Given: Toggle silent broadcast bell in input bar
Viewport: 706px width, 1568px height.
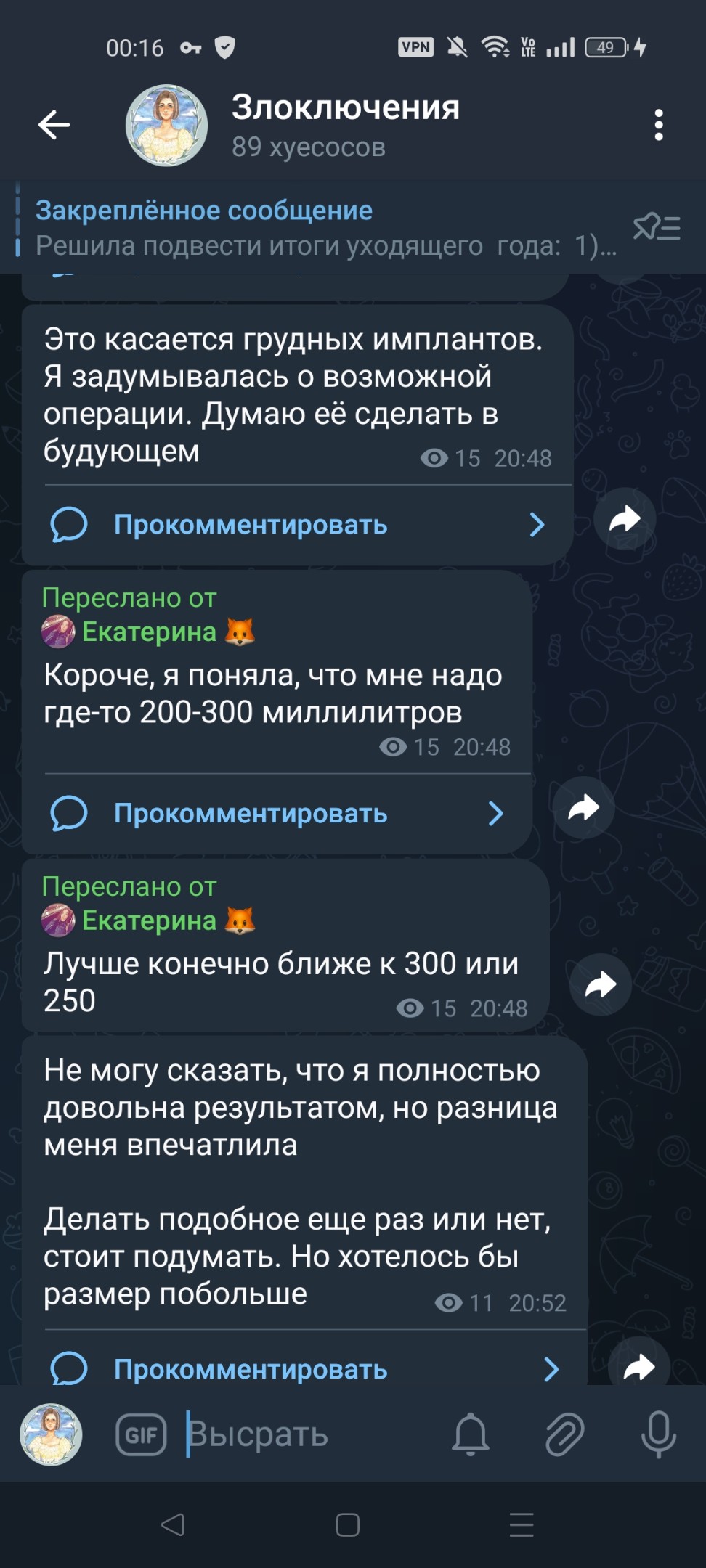Looking at the screenshot, I should click(x=471, y=1434).
